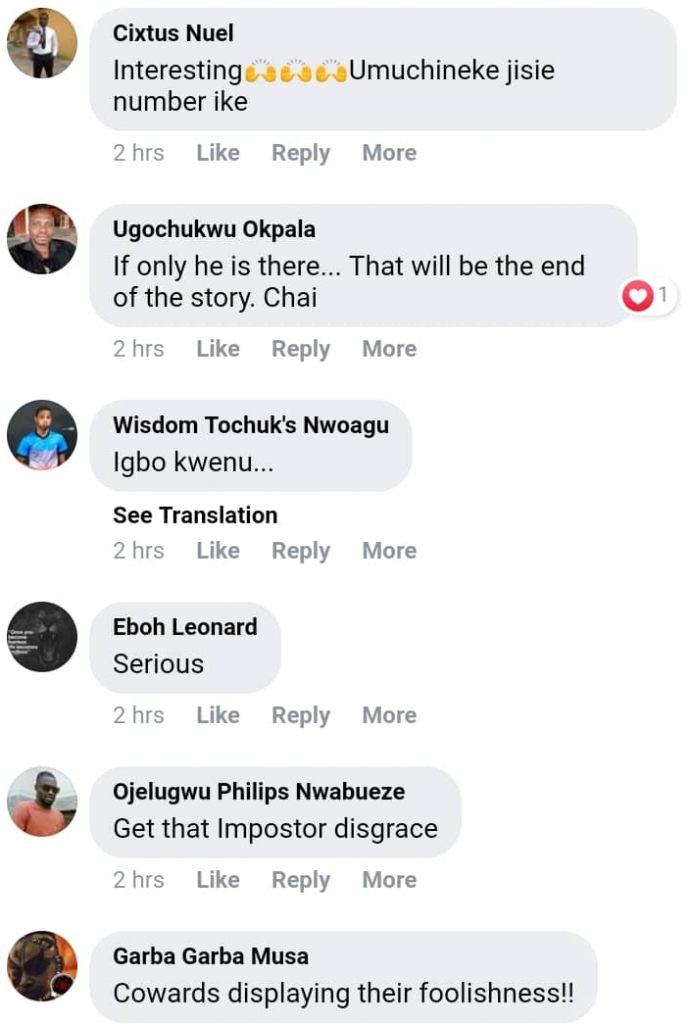This screenshot has height=1024, width=691.
Task: See translation of Igbo kwenu comment
Action: click(195, 515)
